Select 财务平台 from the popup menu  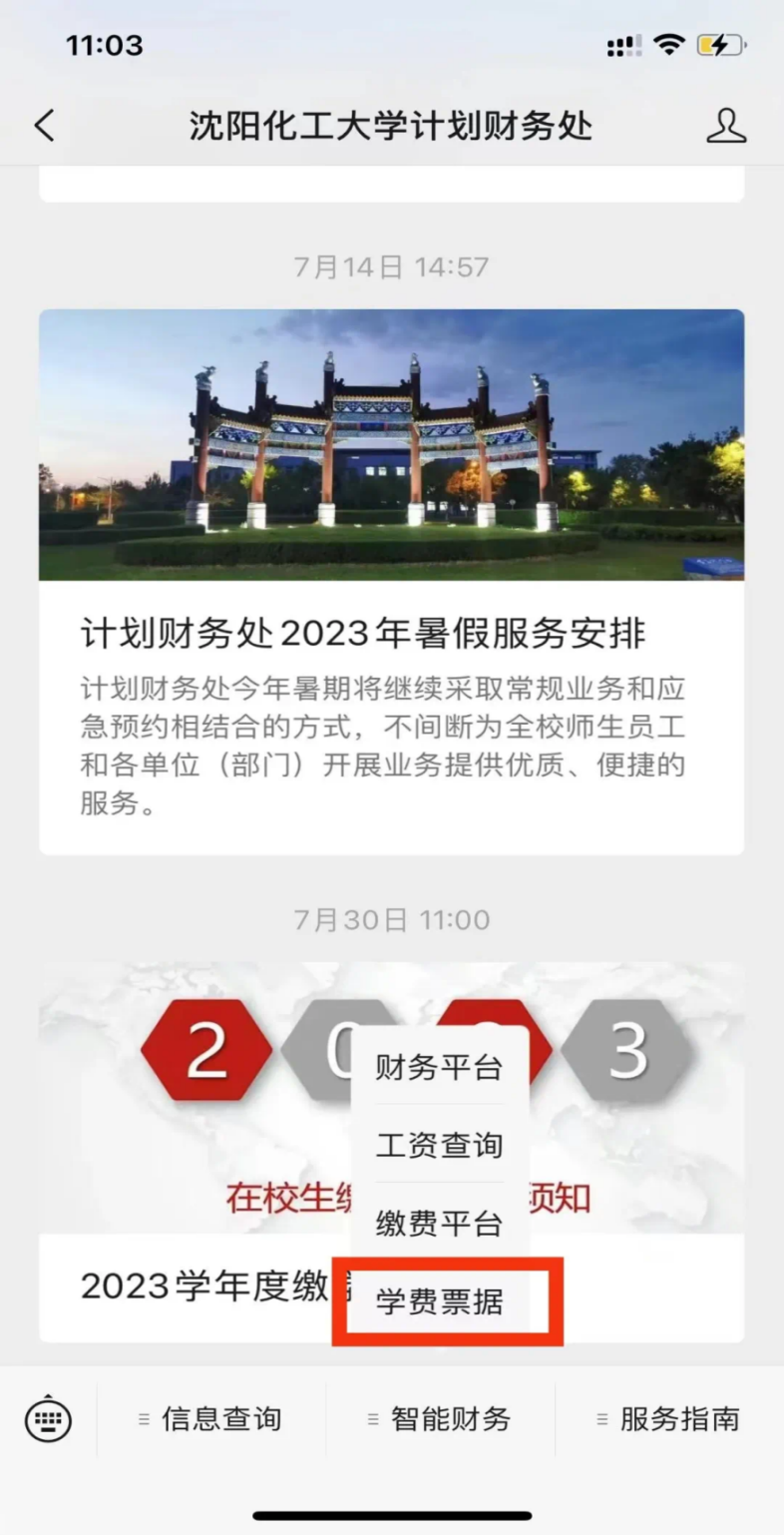click(439, 1068)
